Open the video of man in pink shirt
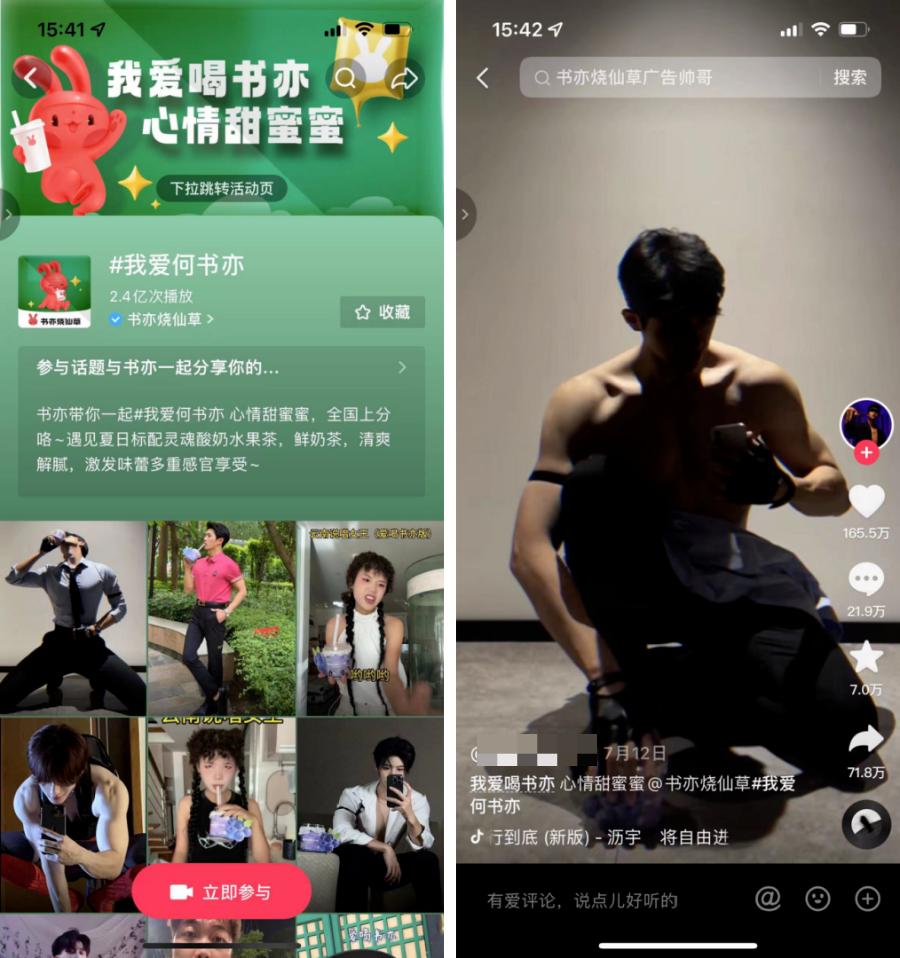Image resolution: width=900 pixels, height=958 pixels. 221,616
